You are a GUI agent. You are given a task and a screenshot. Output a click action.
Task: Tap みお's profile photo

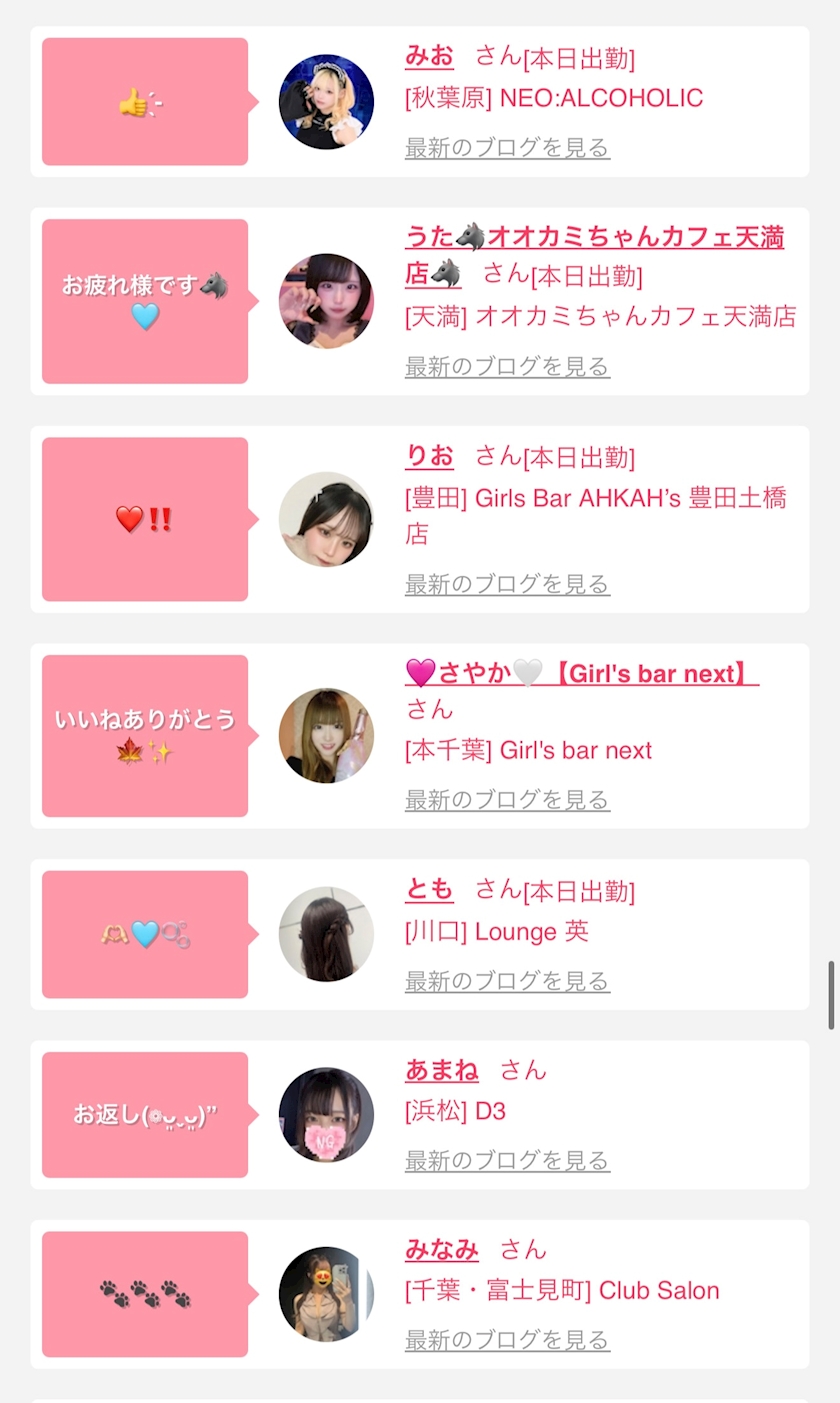pos(326,102)
